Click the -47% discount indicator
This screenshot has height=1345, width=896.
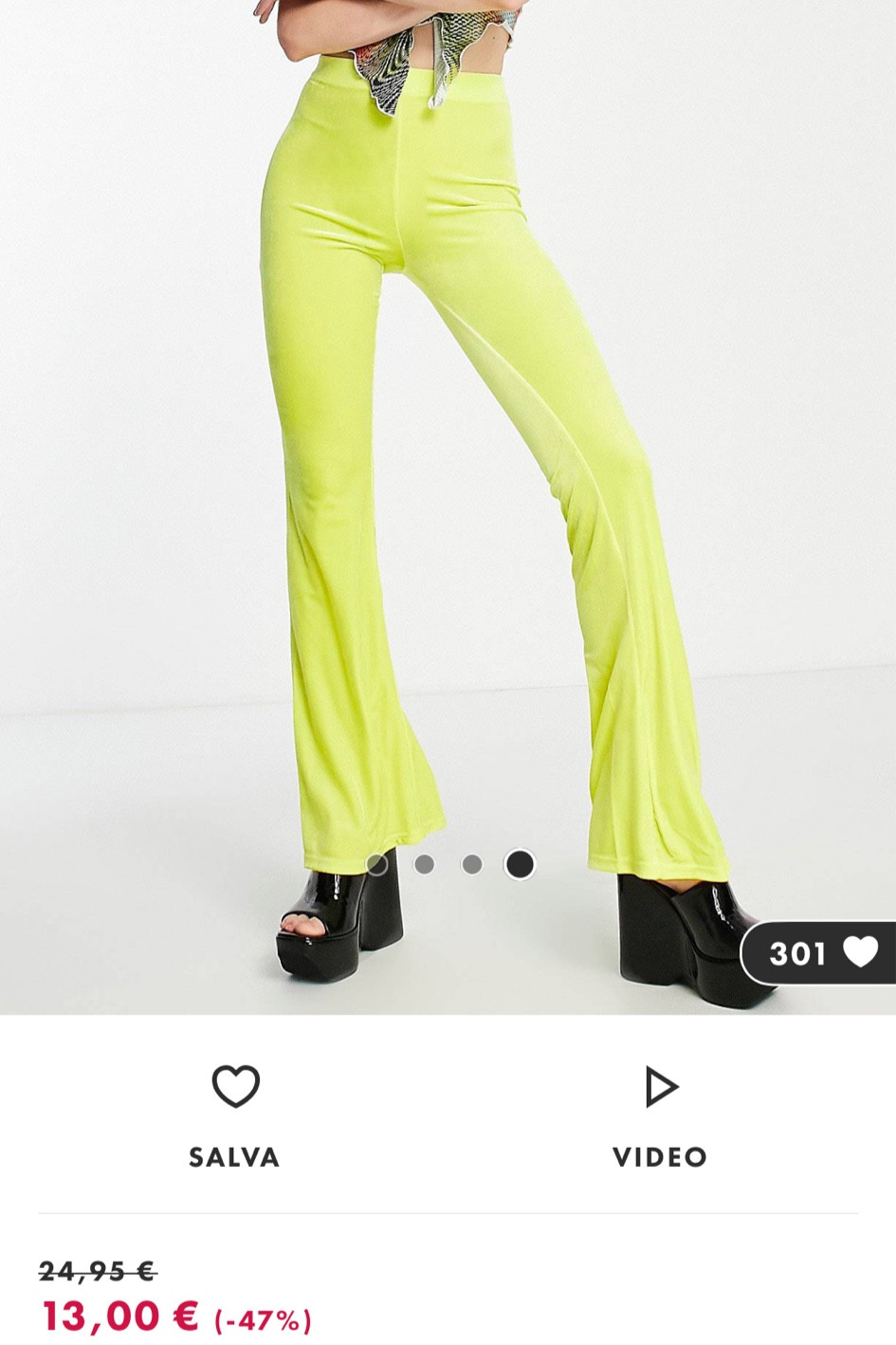(x=258, y=1318)
